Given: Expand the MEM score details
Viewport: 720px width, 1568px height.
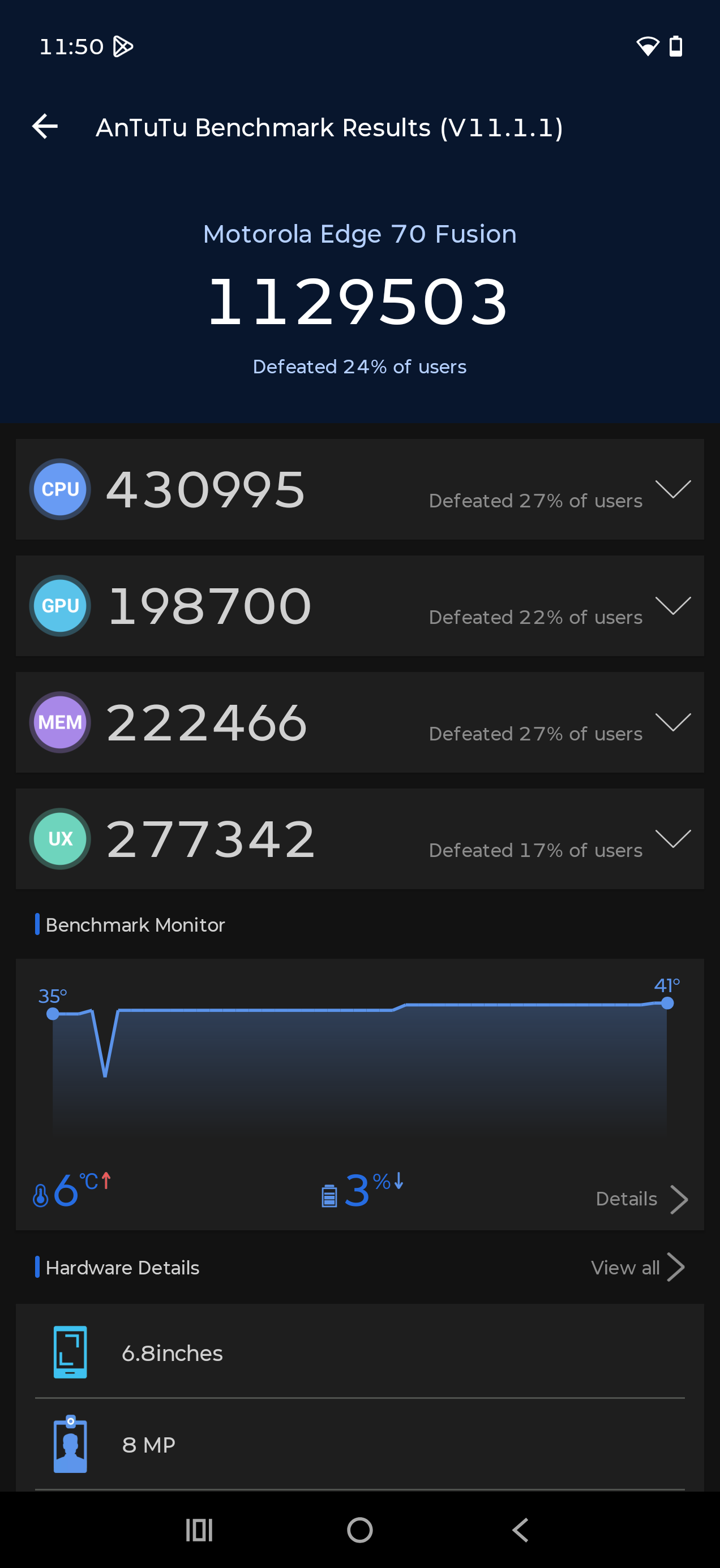Looking at the screenshot, I should [672, 722].
